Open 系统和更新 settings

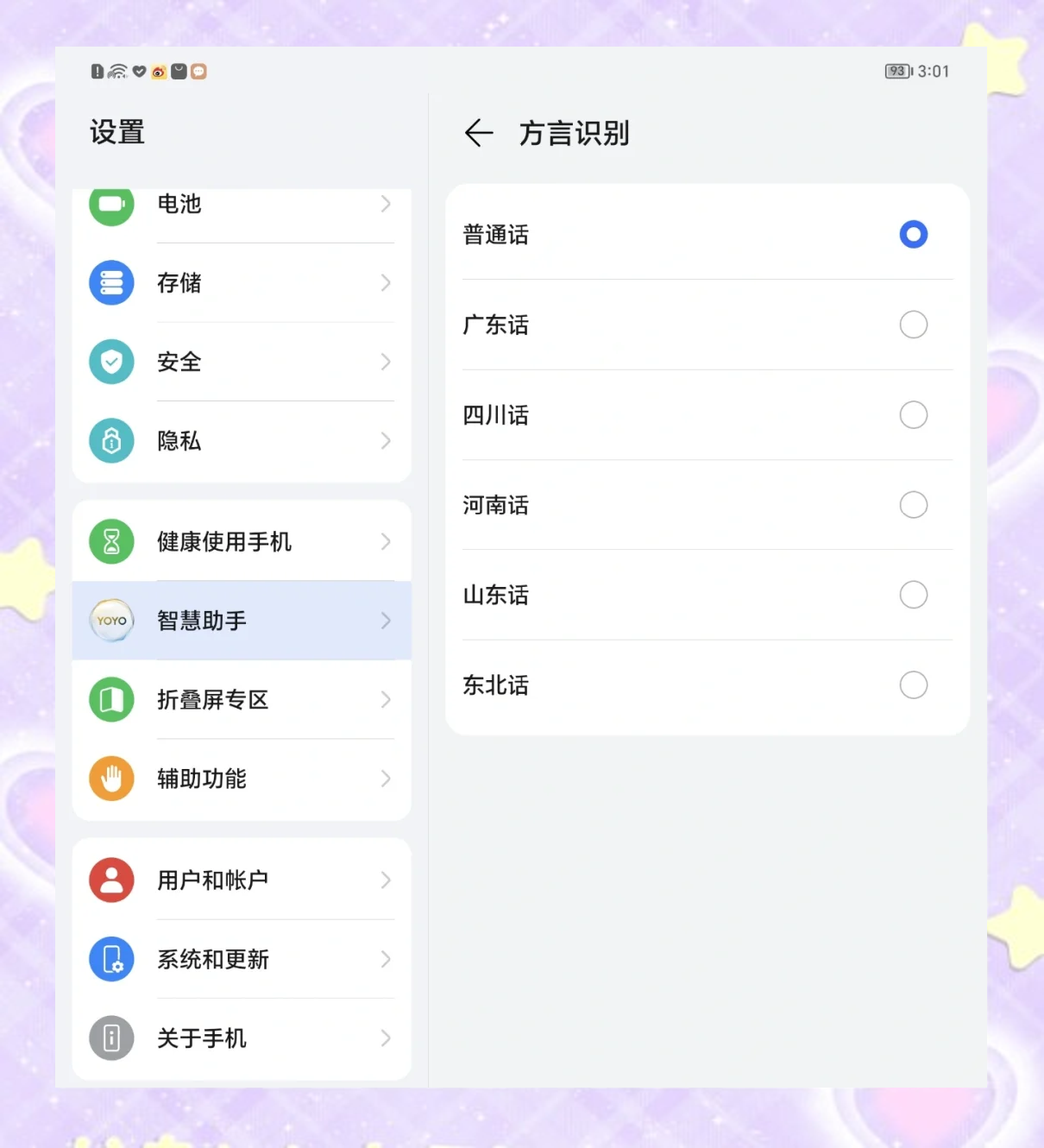pyautogui.click(x=242, y=959)
